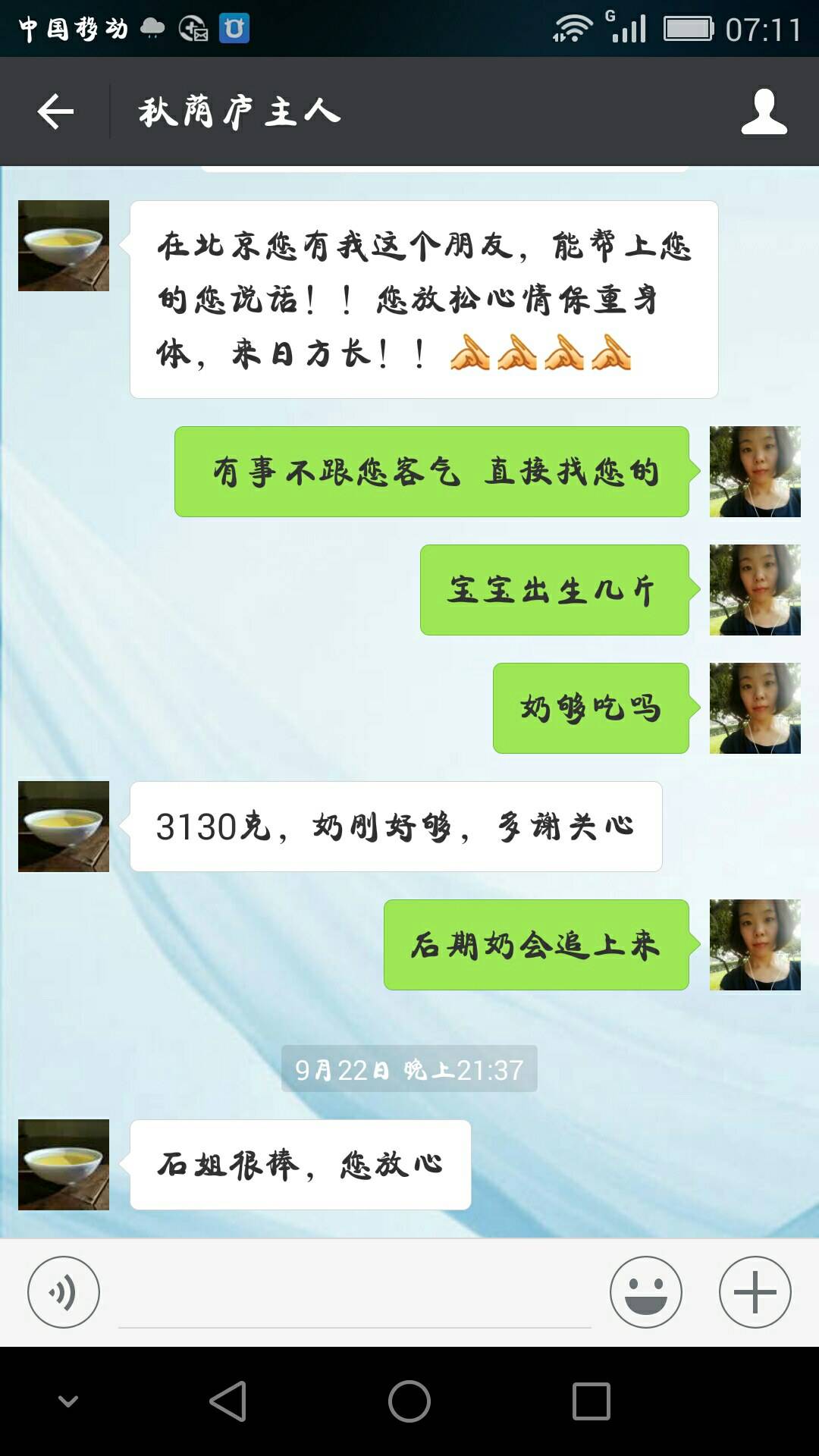Go to the home screen
819x1456 pixels.
coord(409,1401)
